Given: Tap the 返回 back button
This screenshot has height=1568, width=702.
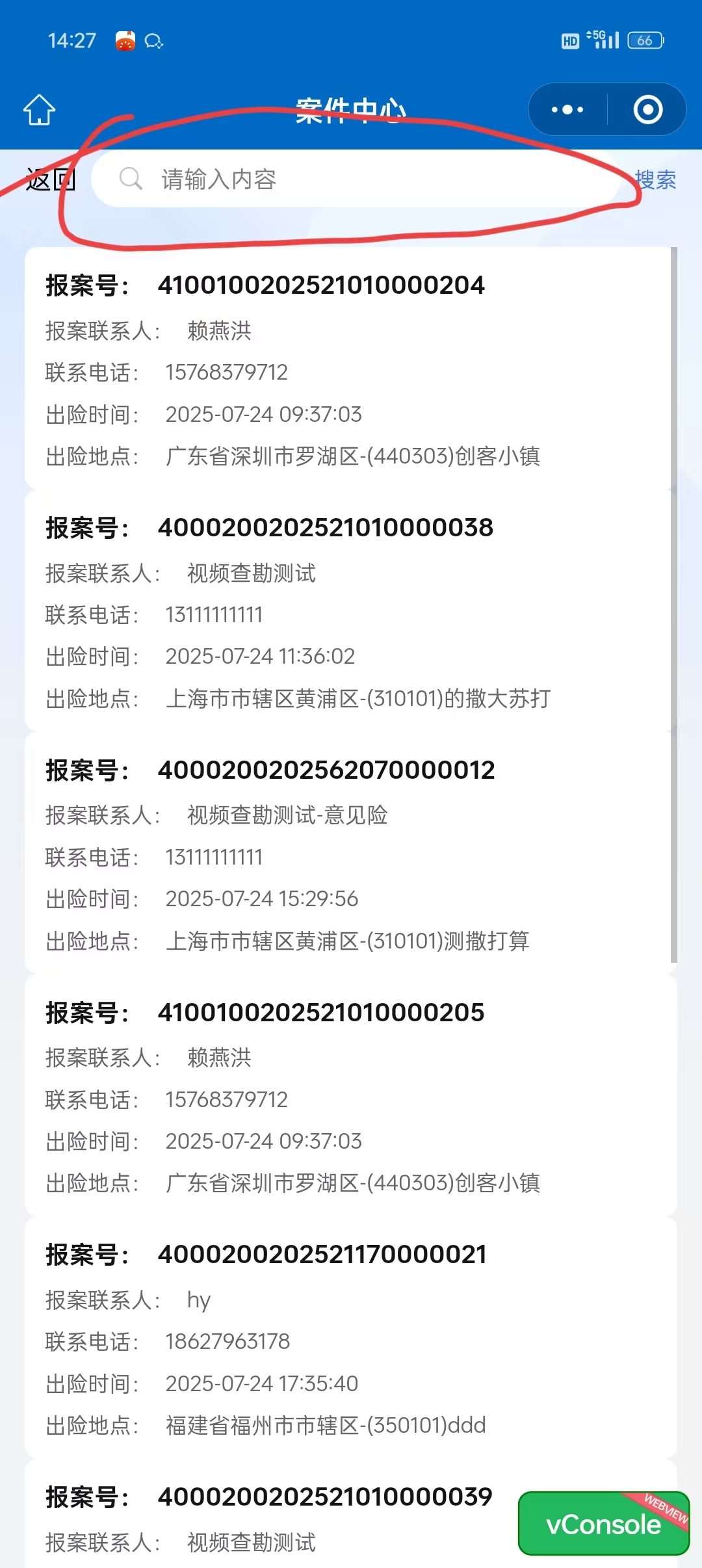Looking at the screenshot, I should (50, 179).
